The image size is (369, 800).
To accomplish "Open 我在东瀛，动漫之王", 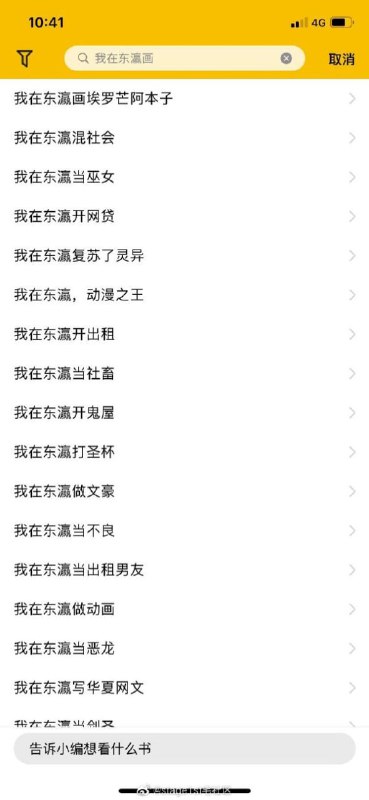I will [184, 295].
